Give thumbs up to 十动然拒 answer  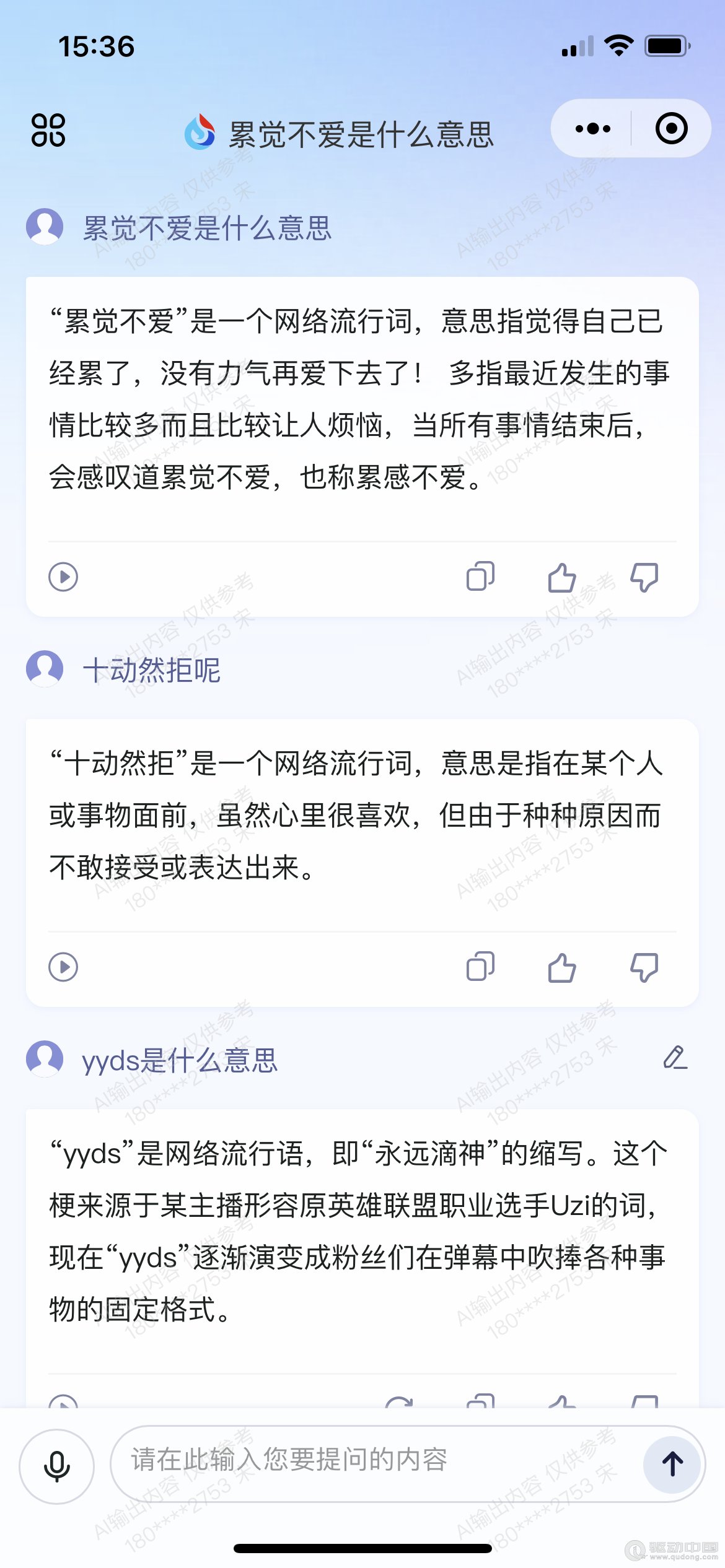coord(562,967)
